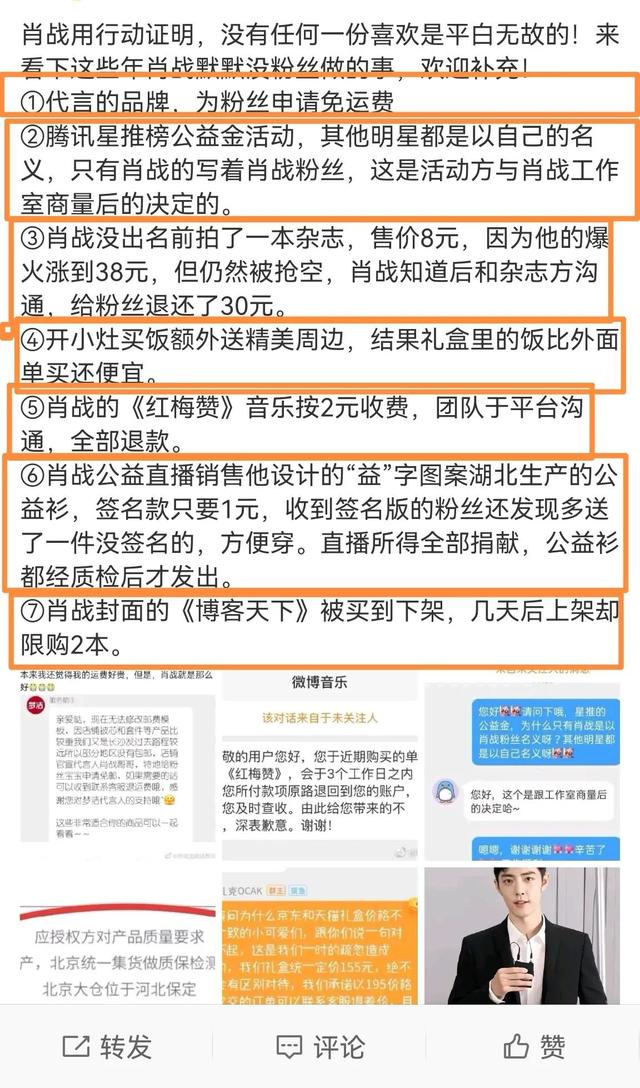Like the post with 赞

pos(534,1047)
